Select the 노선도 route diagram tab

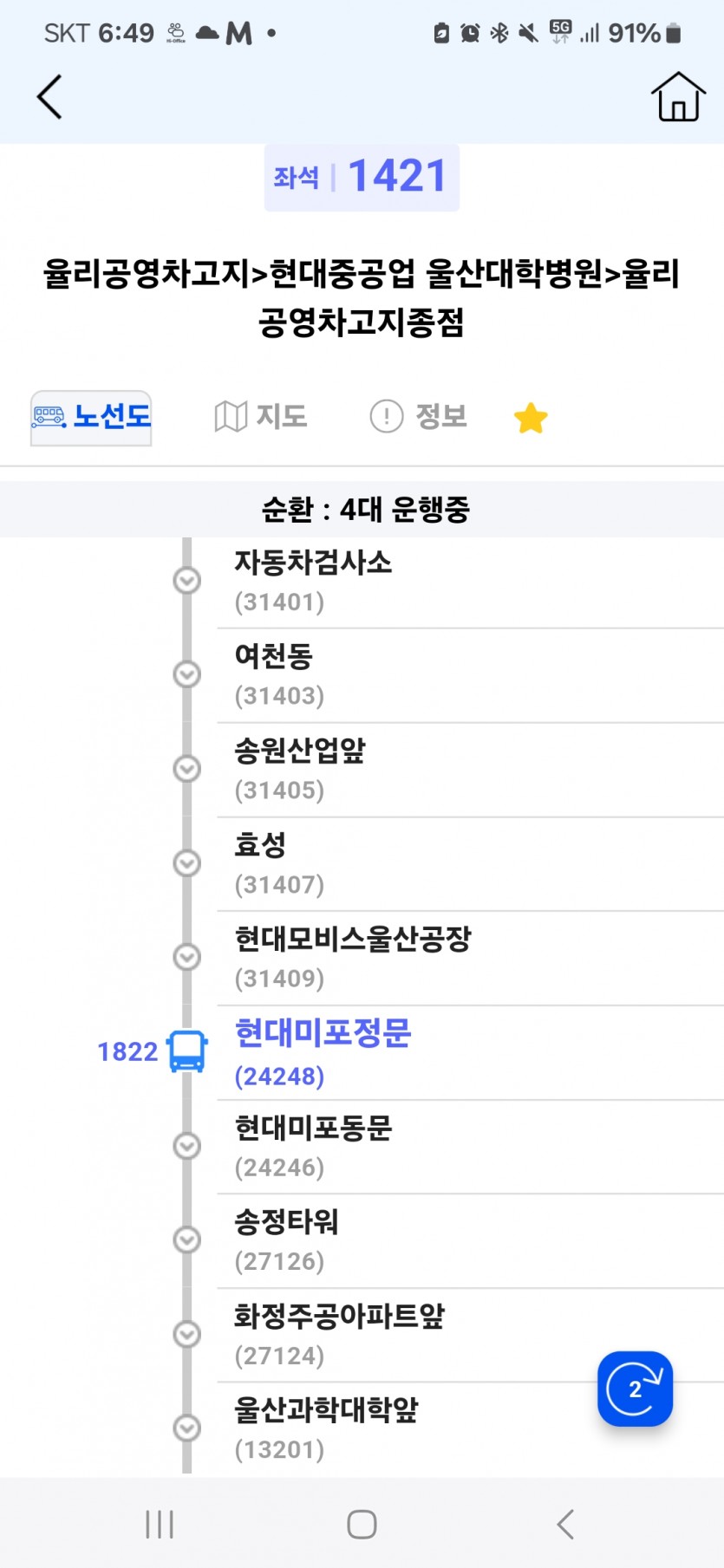[x=91, y=418]
